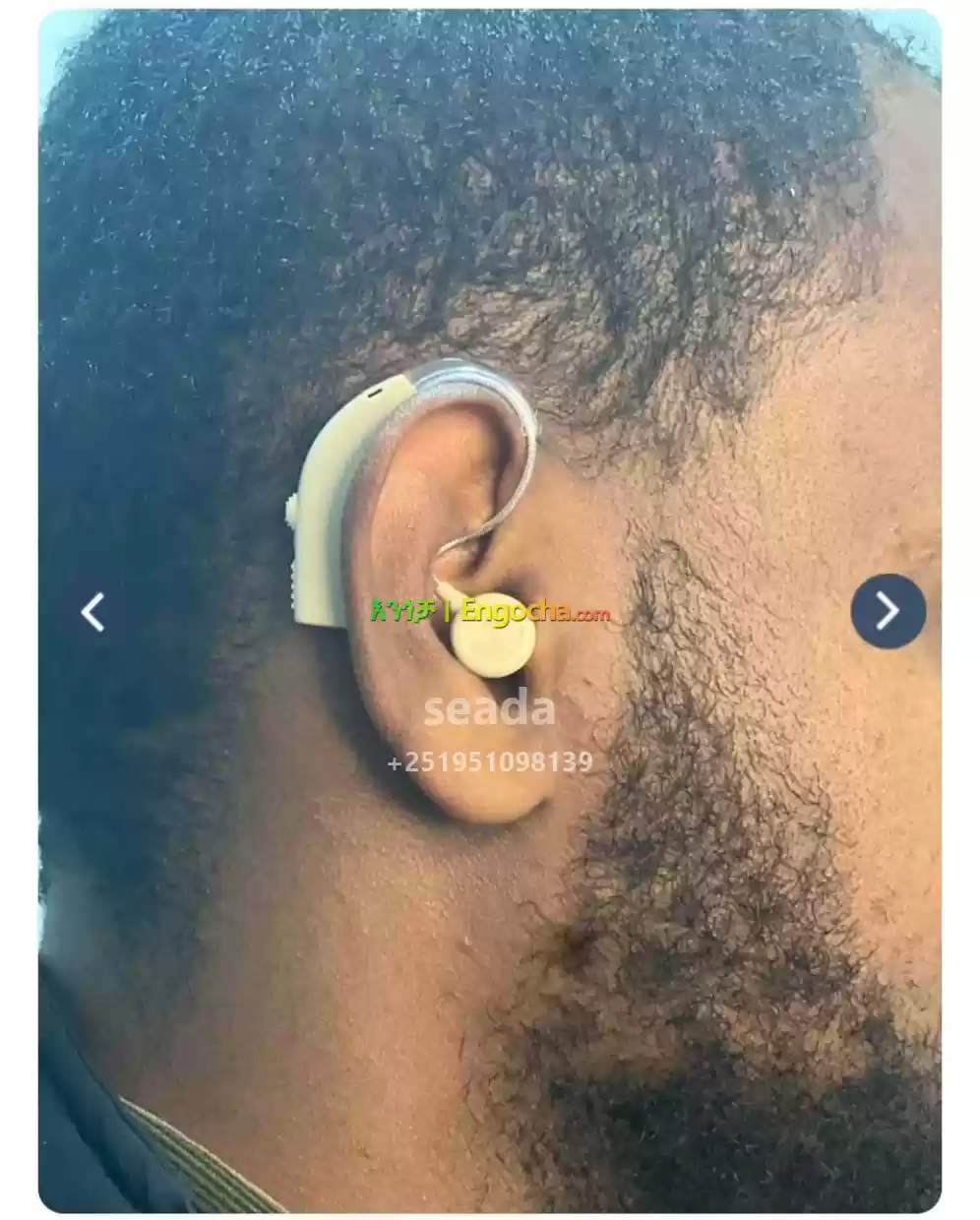This screenshot has height=1220, width=980.
Task: Go to the next photo
Action: point(888,611)
